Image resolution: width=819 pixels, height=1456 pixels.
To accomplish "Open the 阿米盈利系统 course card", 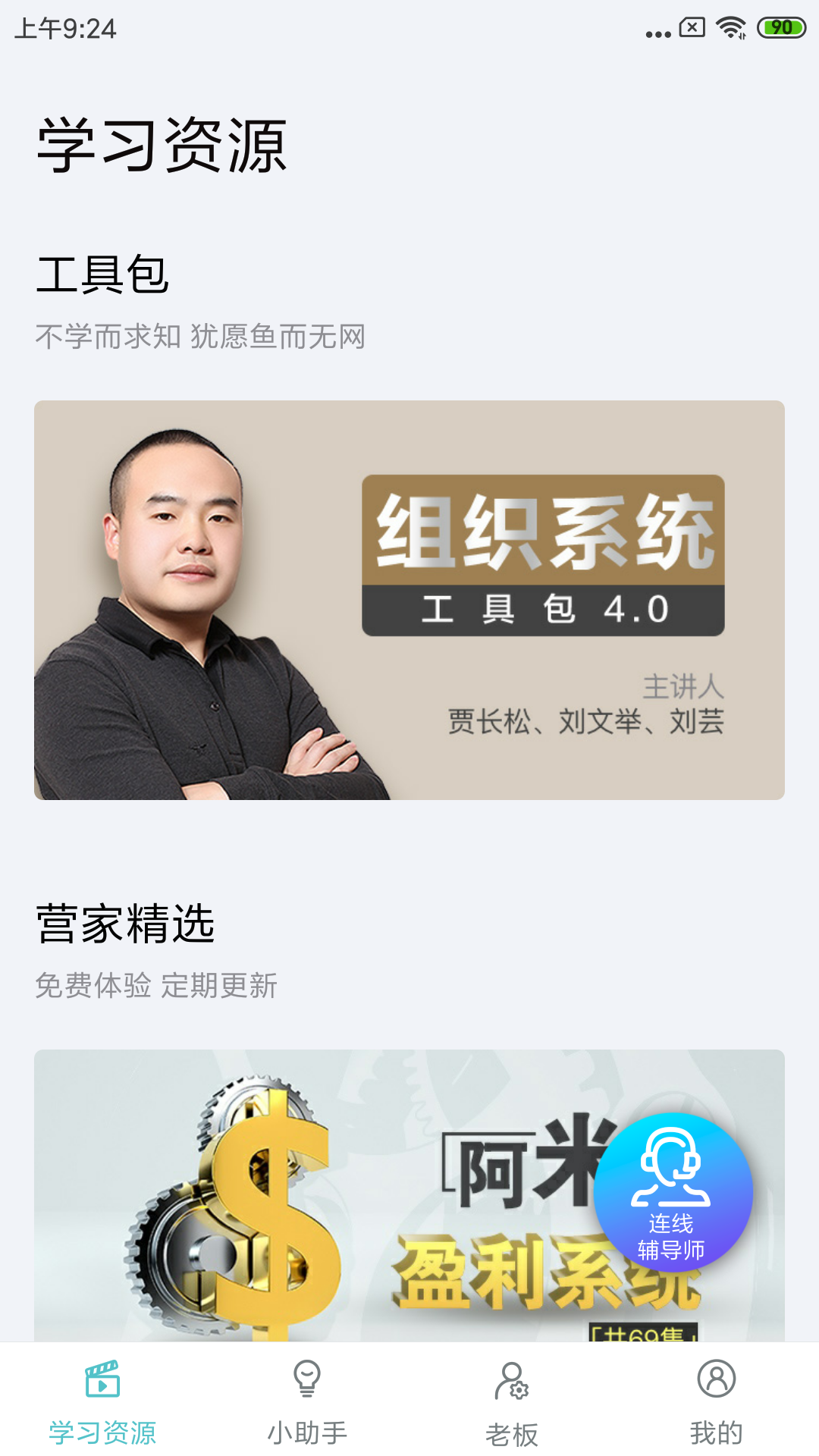I will 303,1198.
